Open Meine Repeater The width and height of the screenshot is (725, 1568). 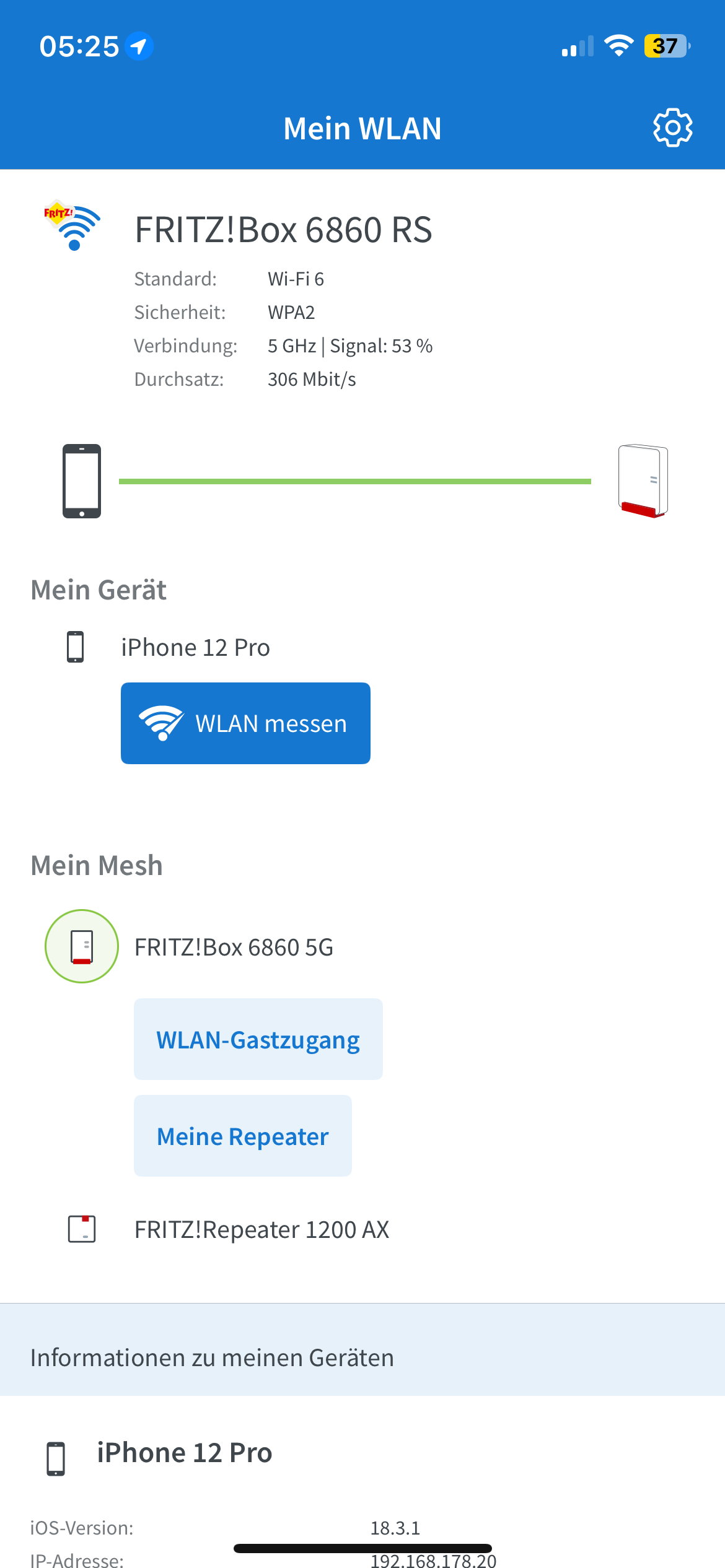[242, 1136]
